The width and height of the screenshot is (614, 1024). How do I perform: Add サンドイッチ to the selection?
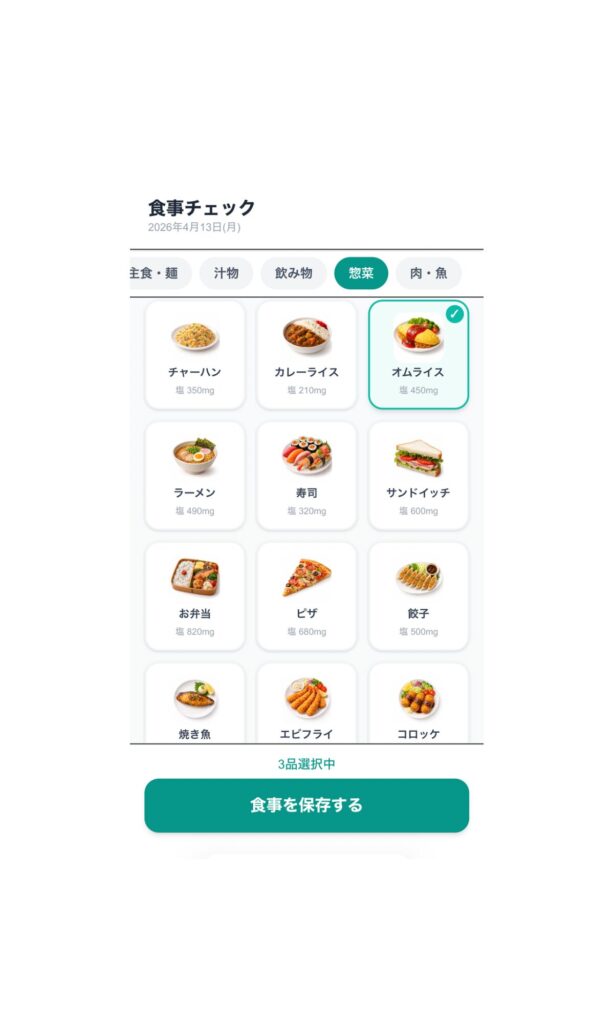[418, 475]
